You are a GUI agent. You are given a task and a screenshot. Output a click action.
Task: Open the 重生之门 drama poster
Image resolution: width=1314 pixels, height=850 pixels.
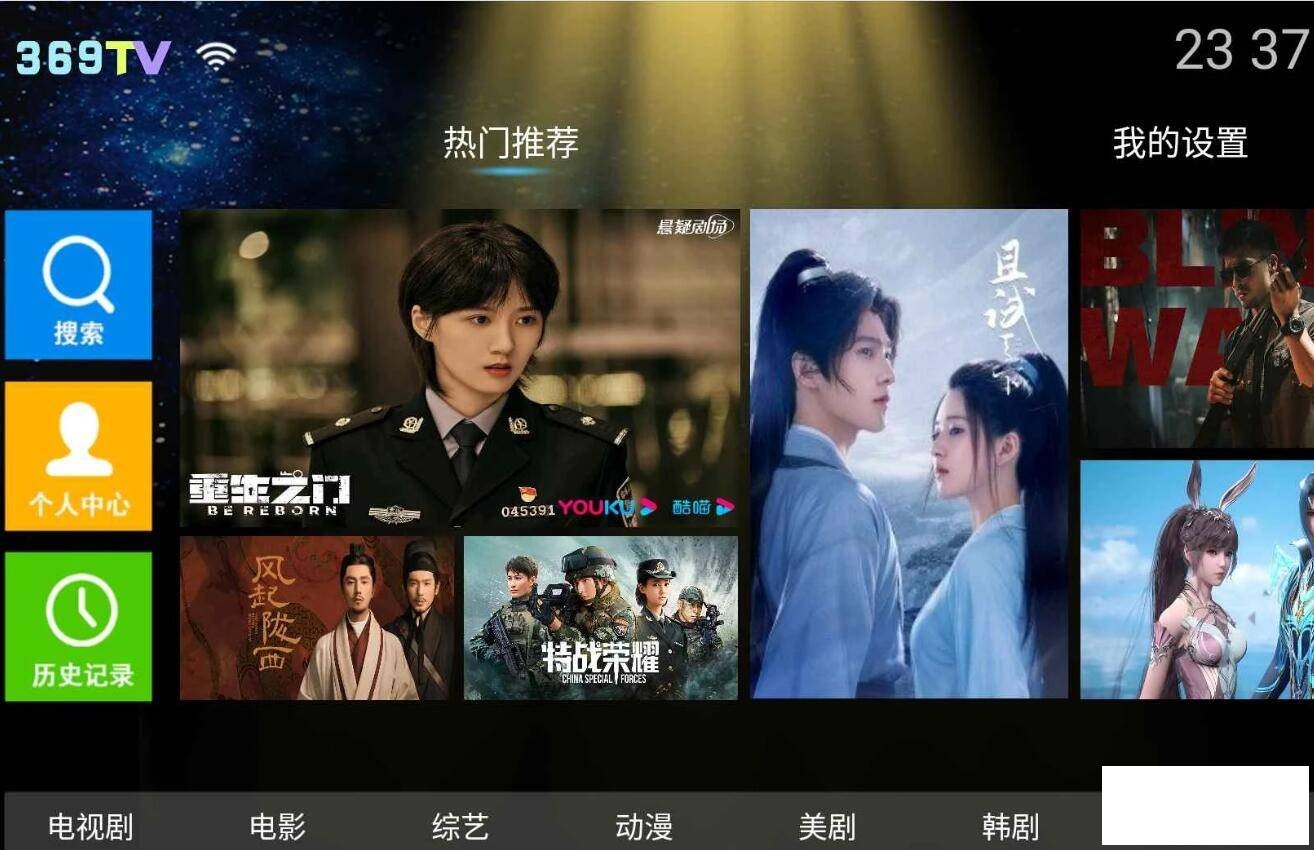point(460,368)
